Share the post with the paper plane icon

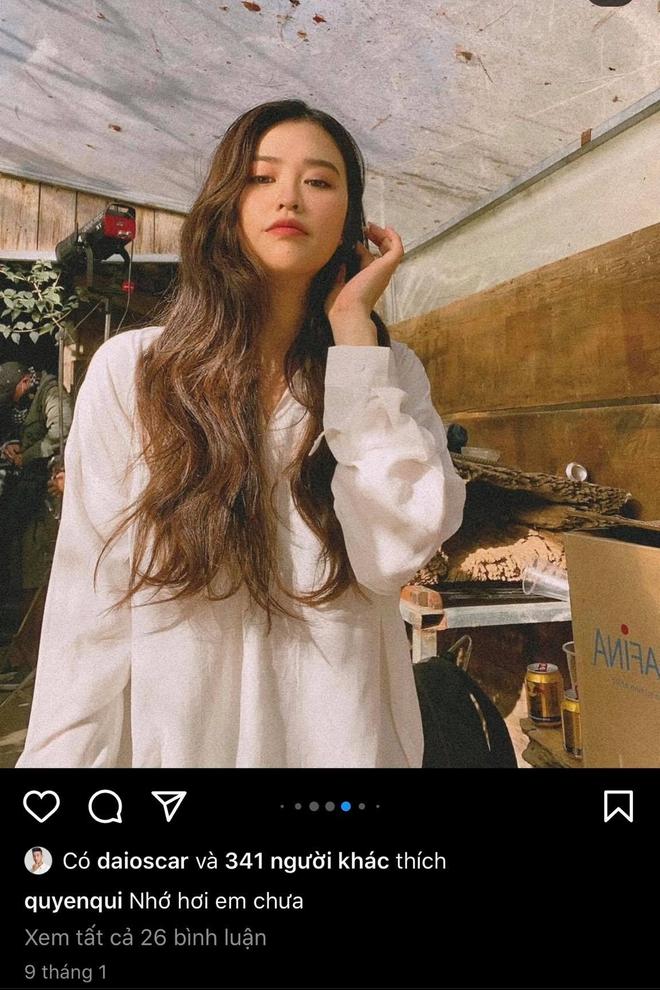tap(169, 805)
